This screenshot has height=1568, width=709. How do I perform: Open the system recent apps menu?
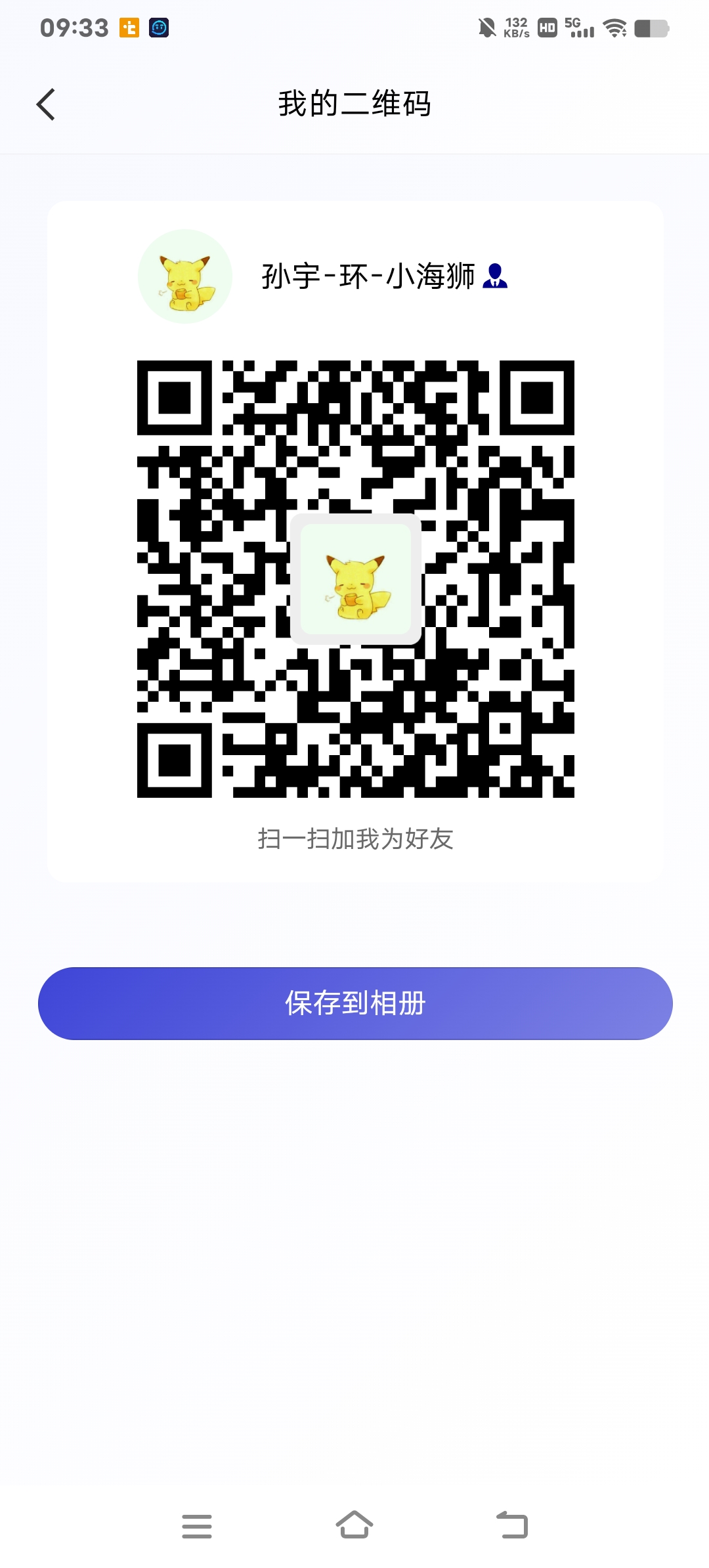[197, 1526]
